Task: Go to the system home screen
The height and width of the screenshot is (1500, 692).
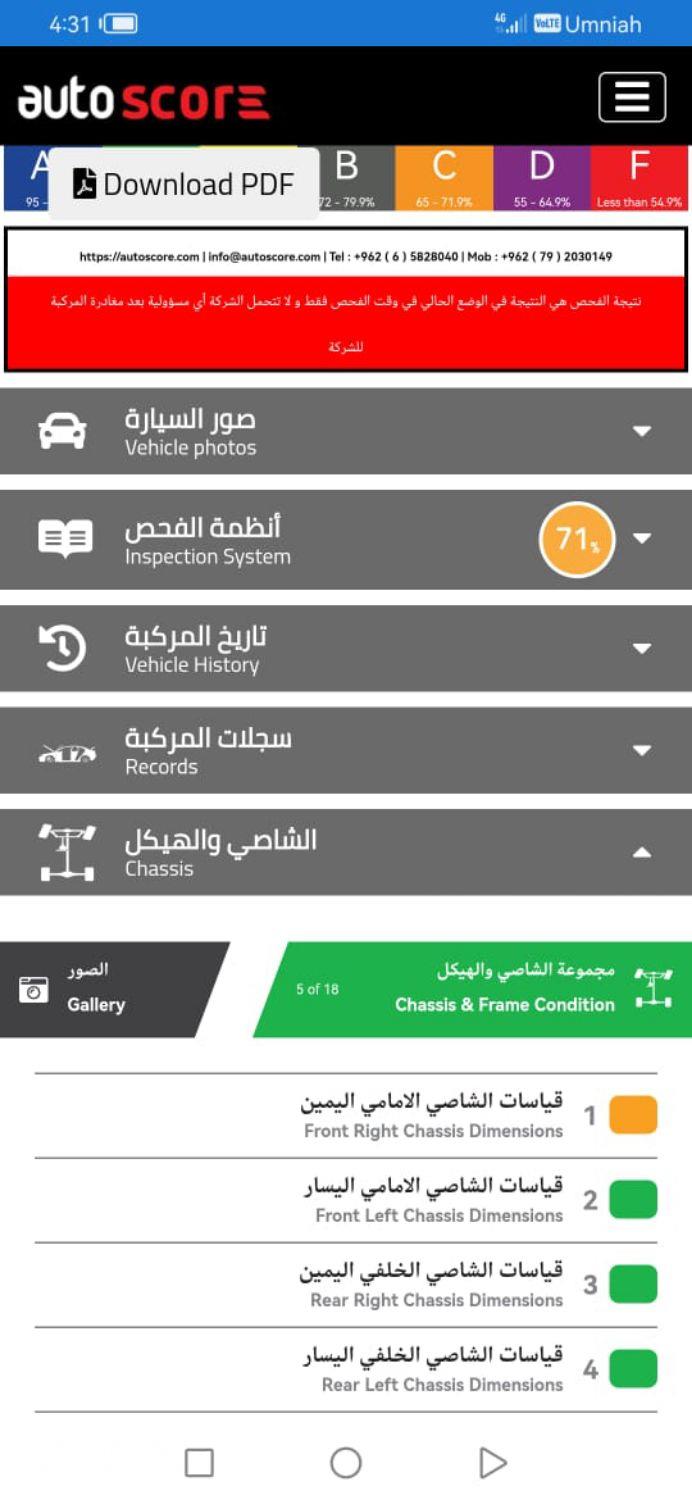Action: (x=346, y=1463)
